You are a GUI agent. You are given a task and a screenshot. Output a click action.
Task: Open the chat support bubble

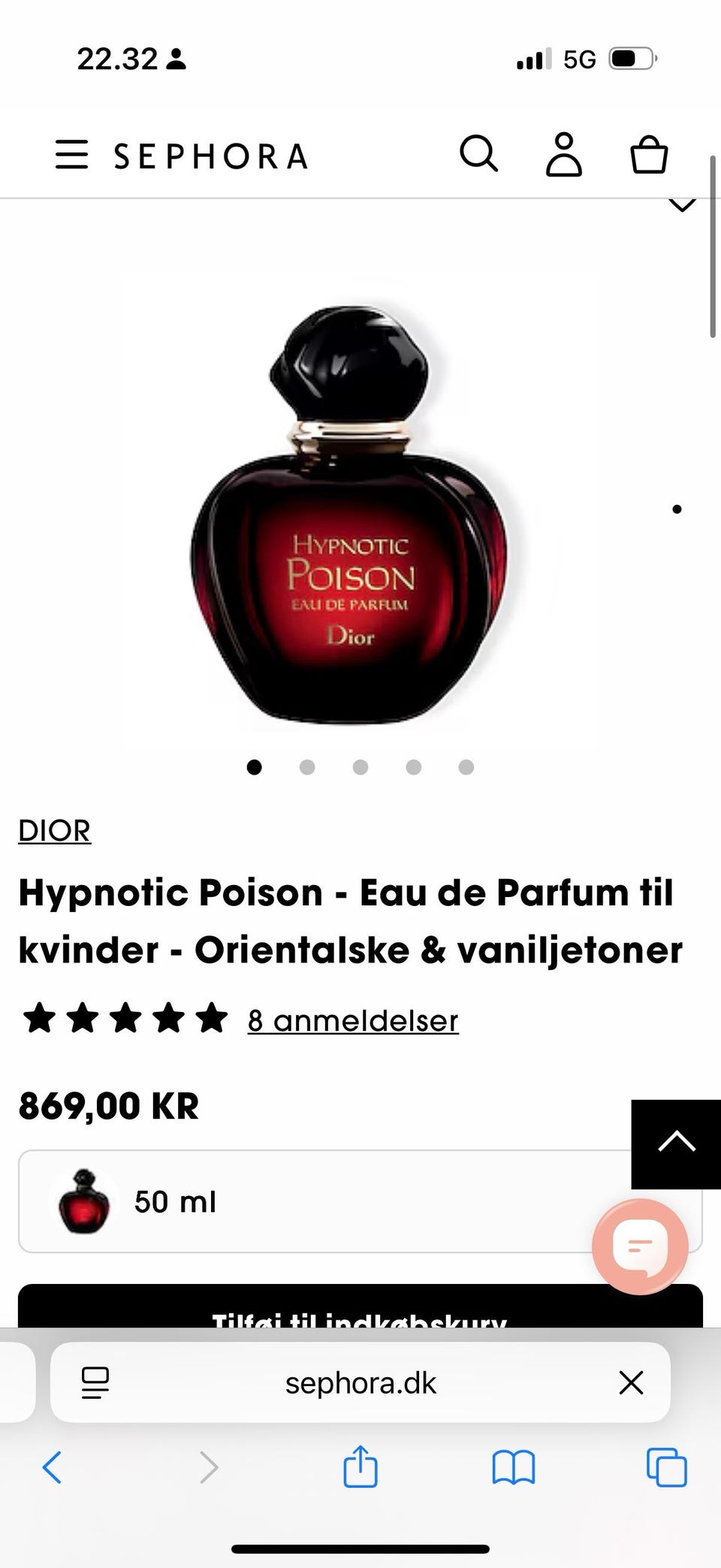(x=640, y=1246)
